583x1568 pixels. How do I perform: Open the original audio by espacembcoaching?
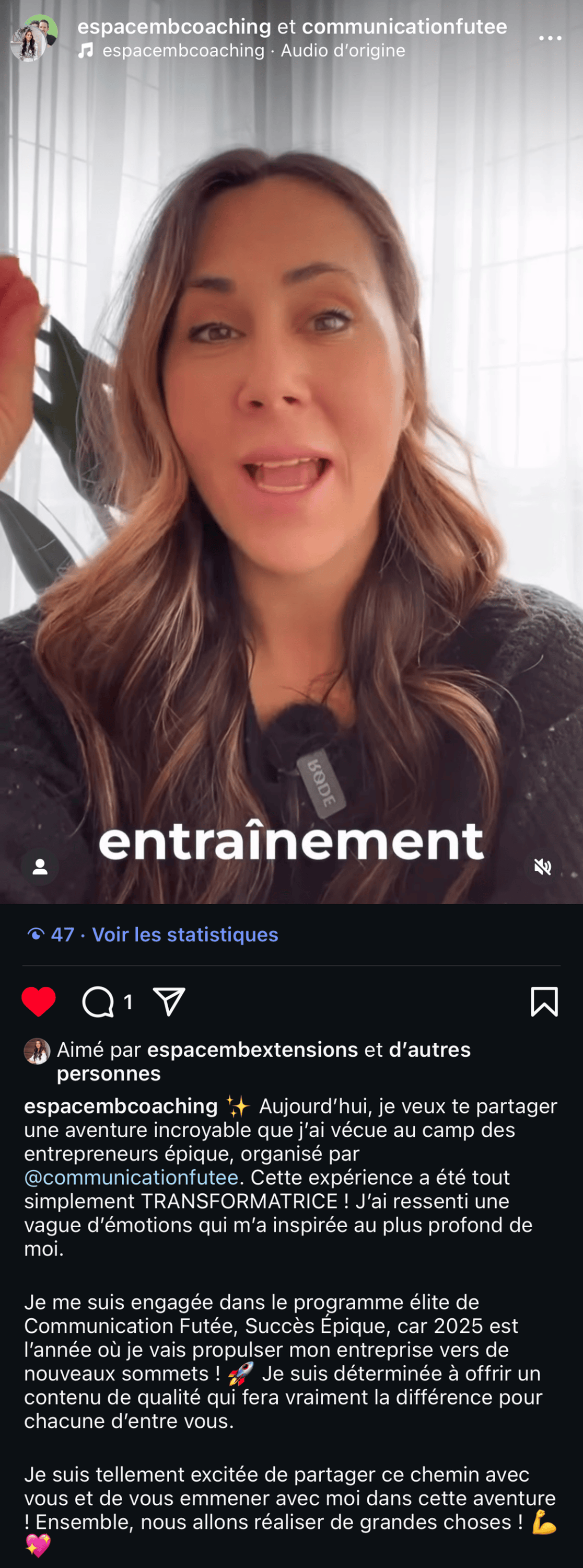(253, 51)
